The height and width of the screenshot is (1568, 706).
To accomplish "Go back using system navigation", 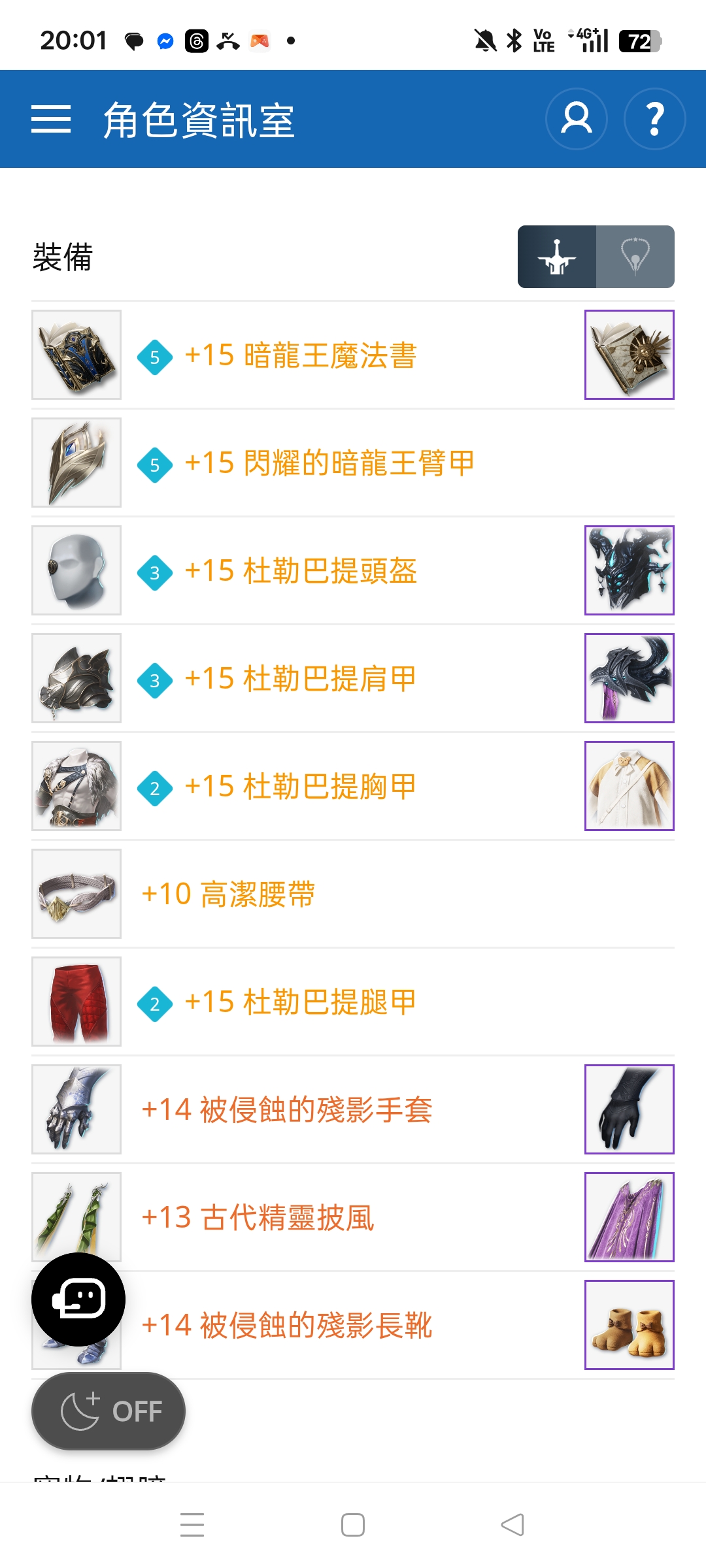I will click(513, 1525).
